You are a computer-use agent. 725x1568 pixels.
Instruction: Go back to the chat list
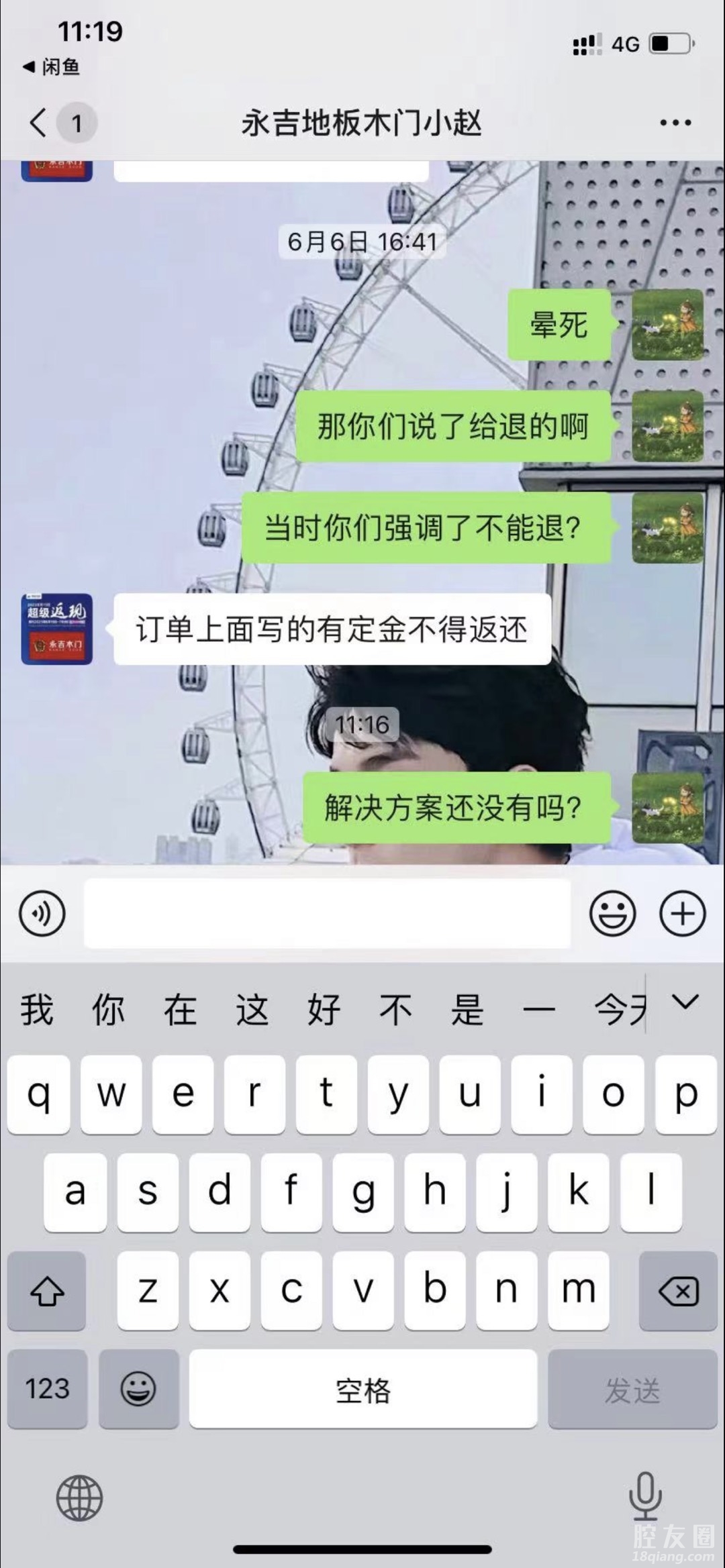(39, 123)
